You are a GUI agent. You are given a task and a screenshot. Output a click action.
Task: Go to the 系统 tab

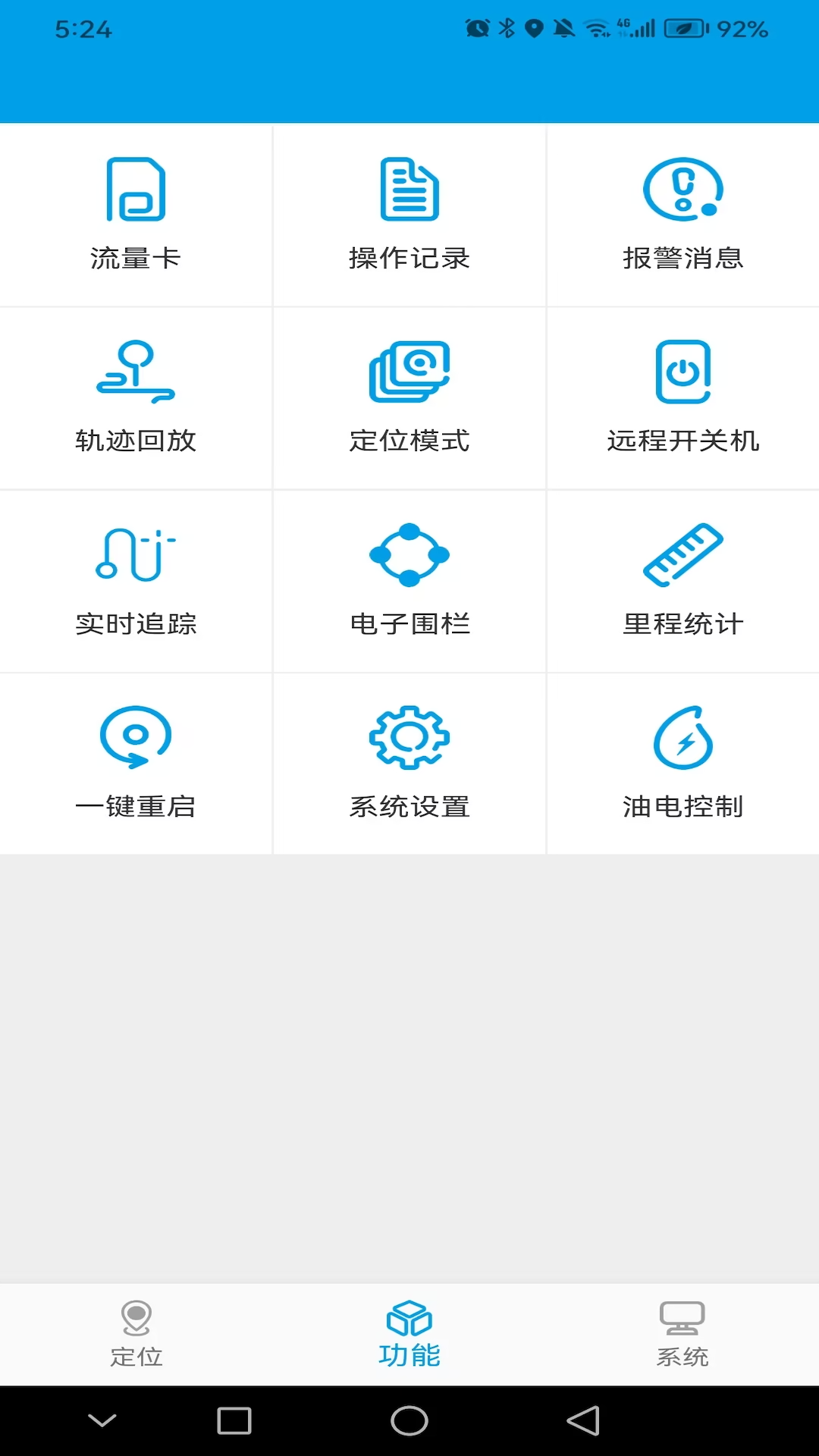click(682, 1335)
